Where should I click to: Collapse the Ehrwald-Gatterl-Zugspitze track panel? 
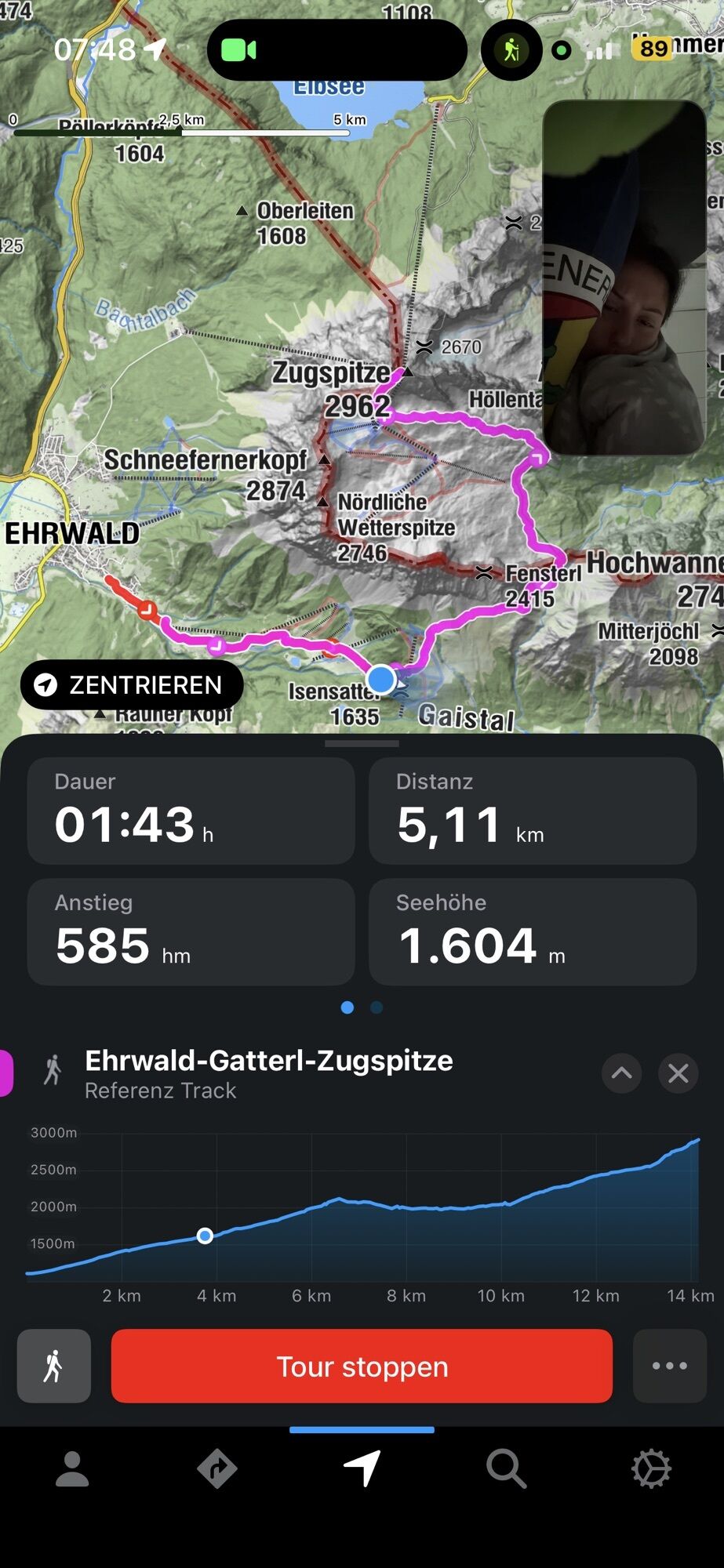pyautogui.click(x=621, y=1073)
